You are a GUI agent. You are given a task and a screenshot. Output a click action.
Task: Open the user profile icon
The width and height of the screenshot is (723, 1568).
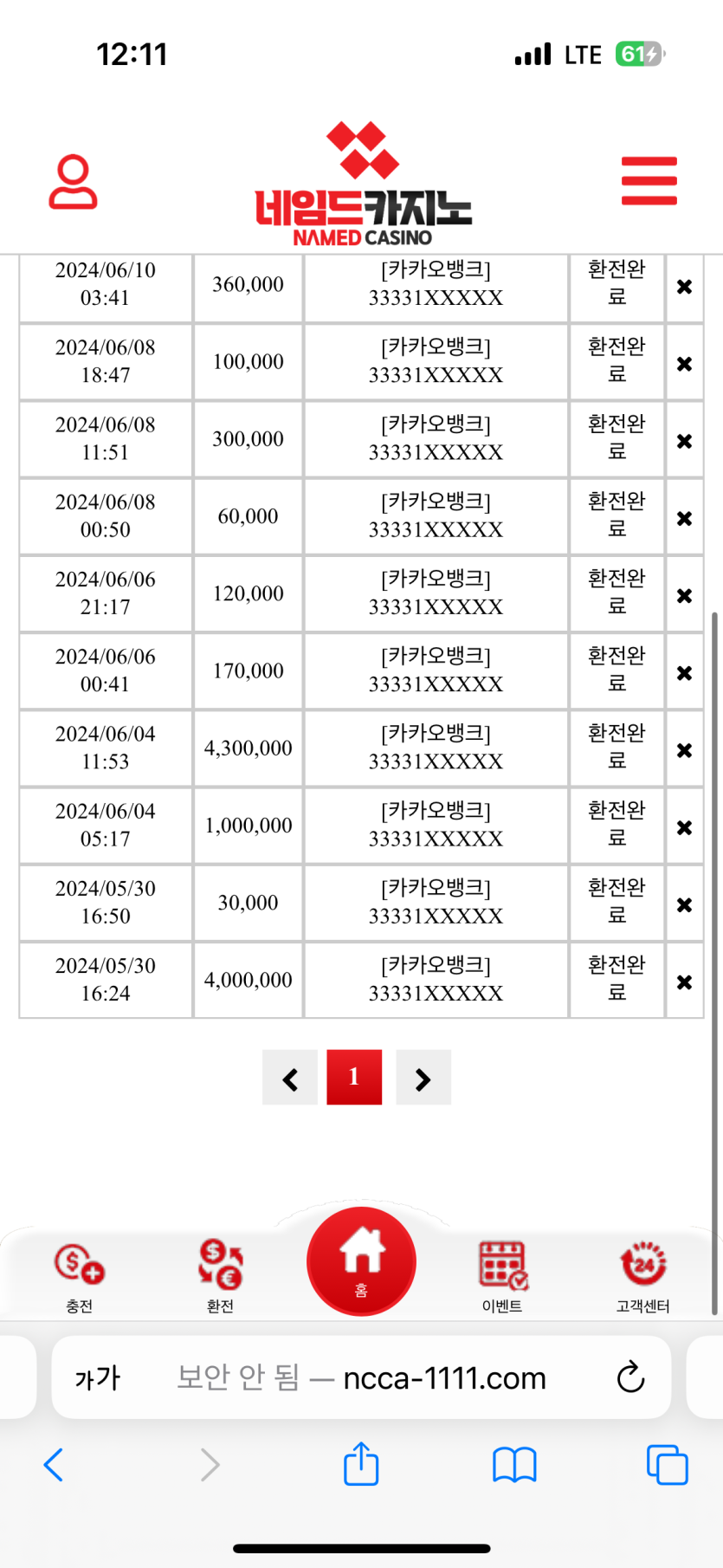[73, 182]
